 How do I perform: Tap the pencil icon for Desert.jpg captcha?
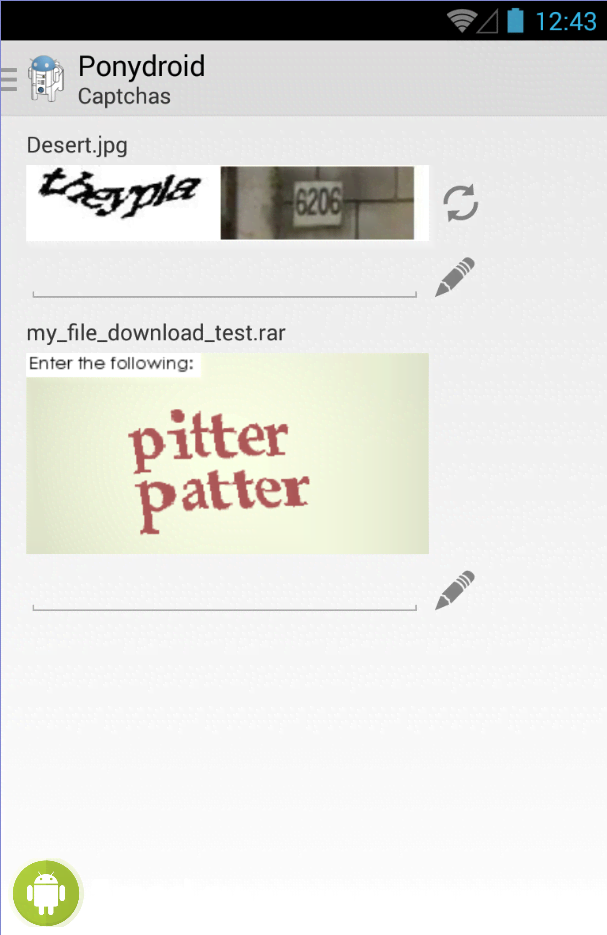455,277
